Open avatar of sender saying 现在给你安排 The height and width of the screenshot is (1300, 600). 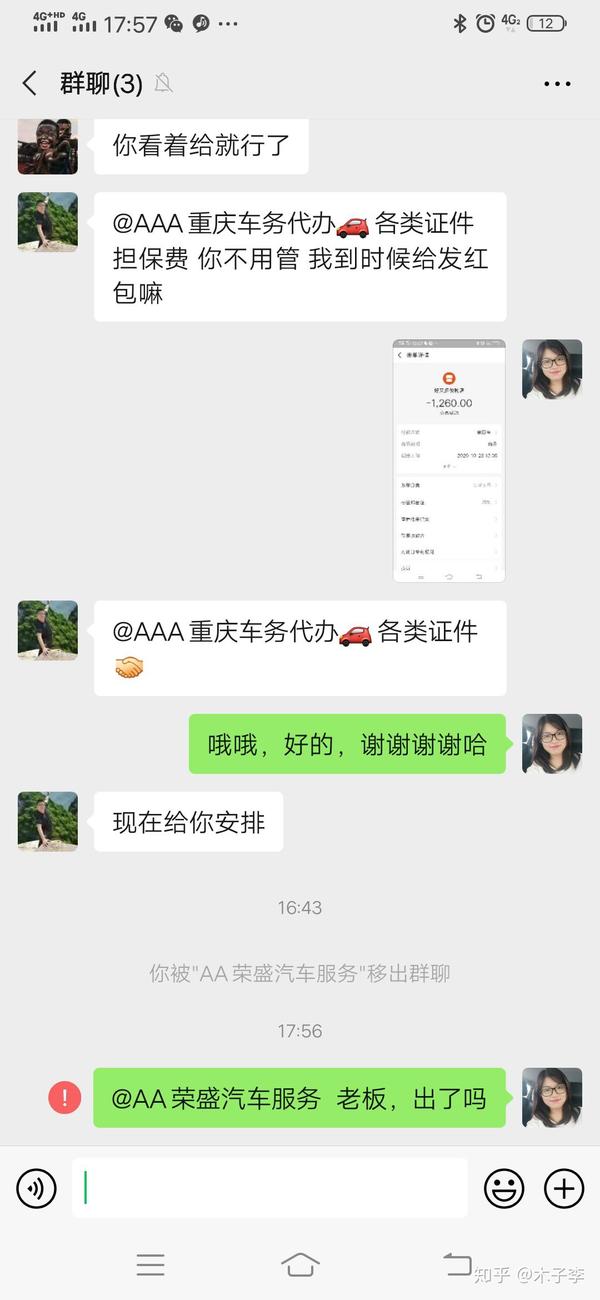[47, 821]
